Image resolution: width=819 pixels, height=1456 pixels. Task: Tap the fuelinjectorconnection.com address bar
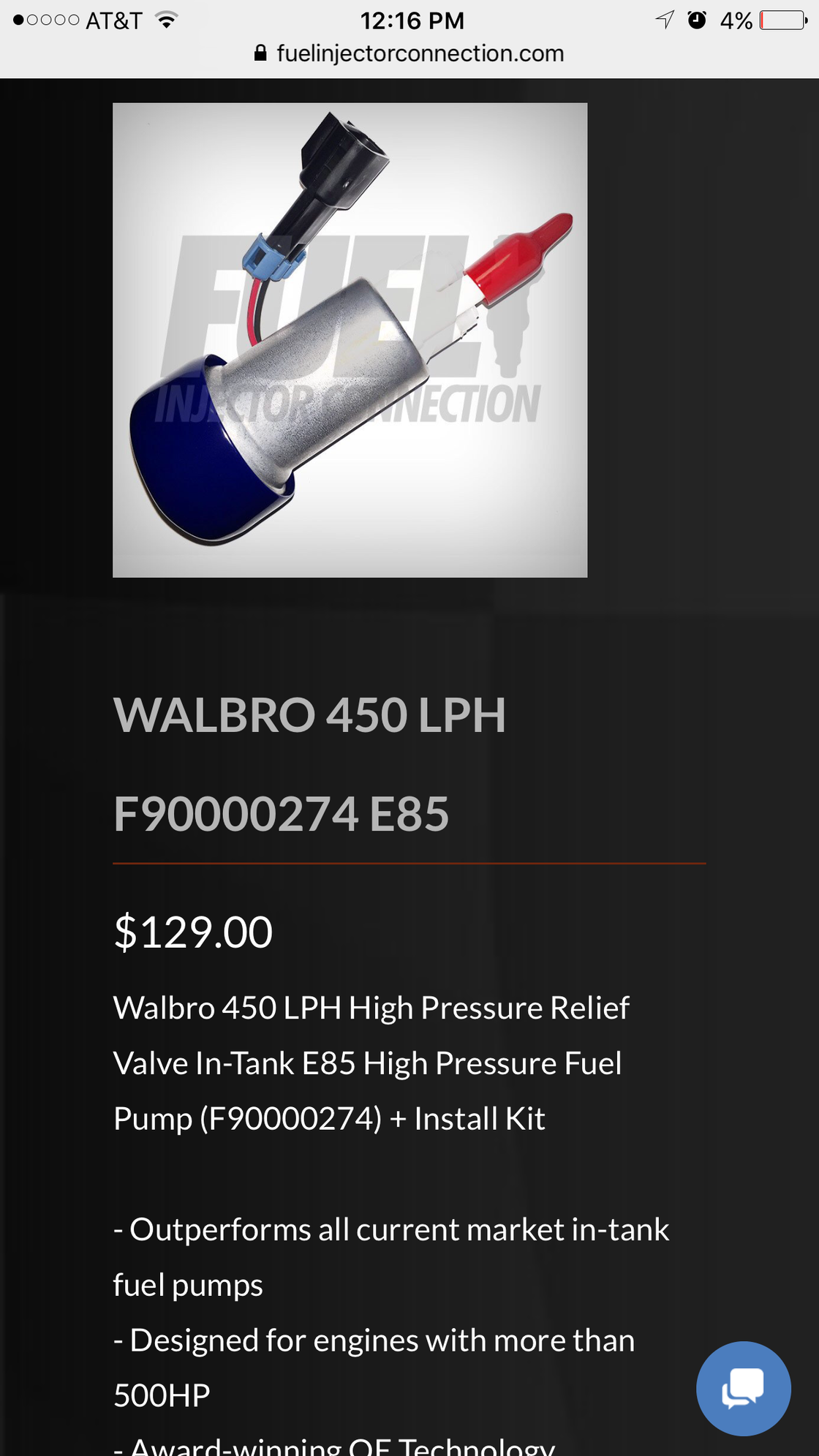point(409,53)
